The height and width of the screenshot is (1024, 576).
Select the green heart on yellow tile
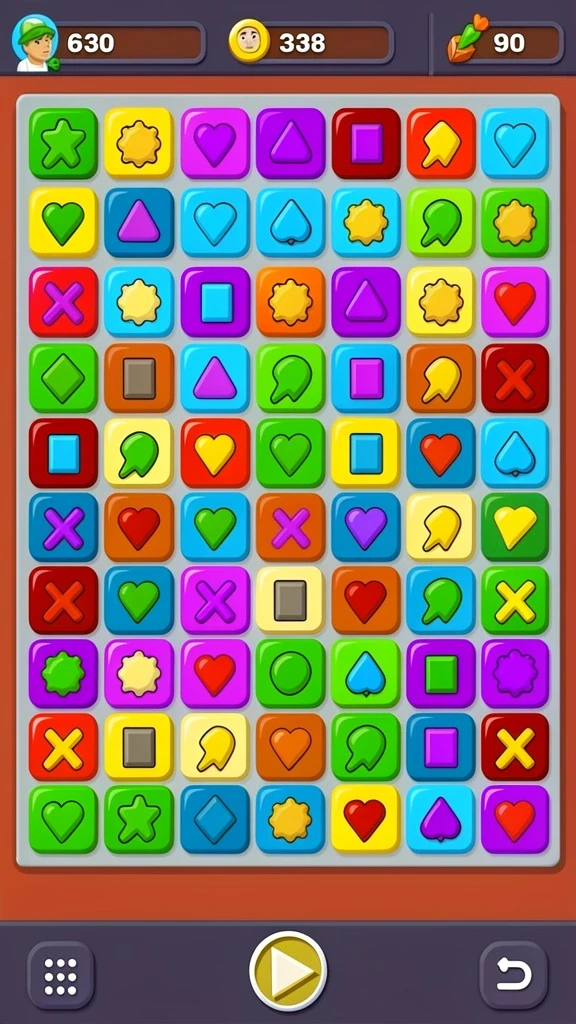(63, 223)
